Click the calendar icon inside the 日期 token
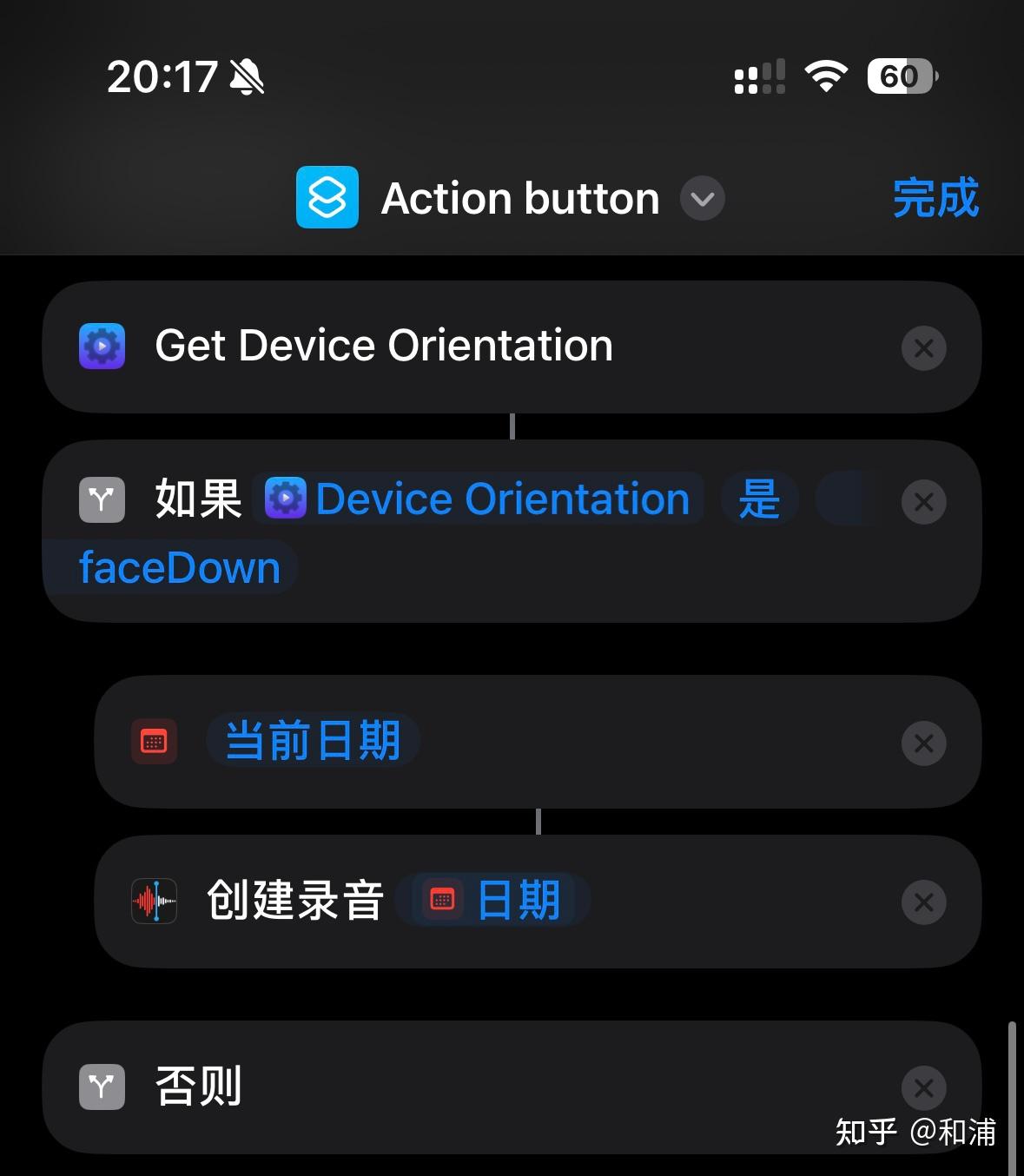The height and width of the screenshot is (1176, 1024). tap(444, 900)
